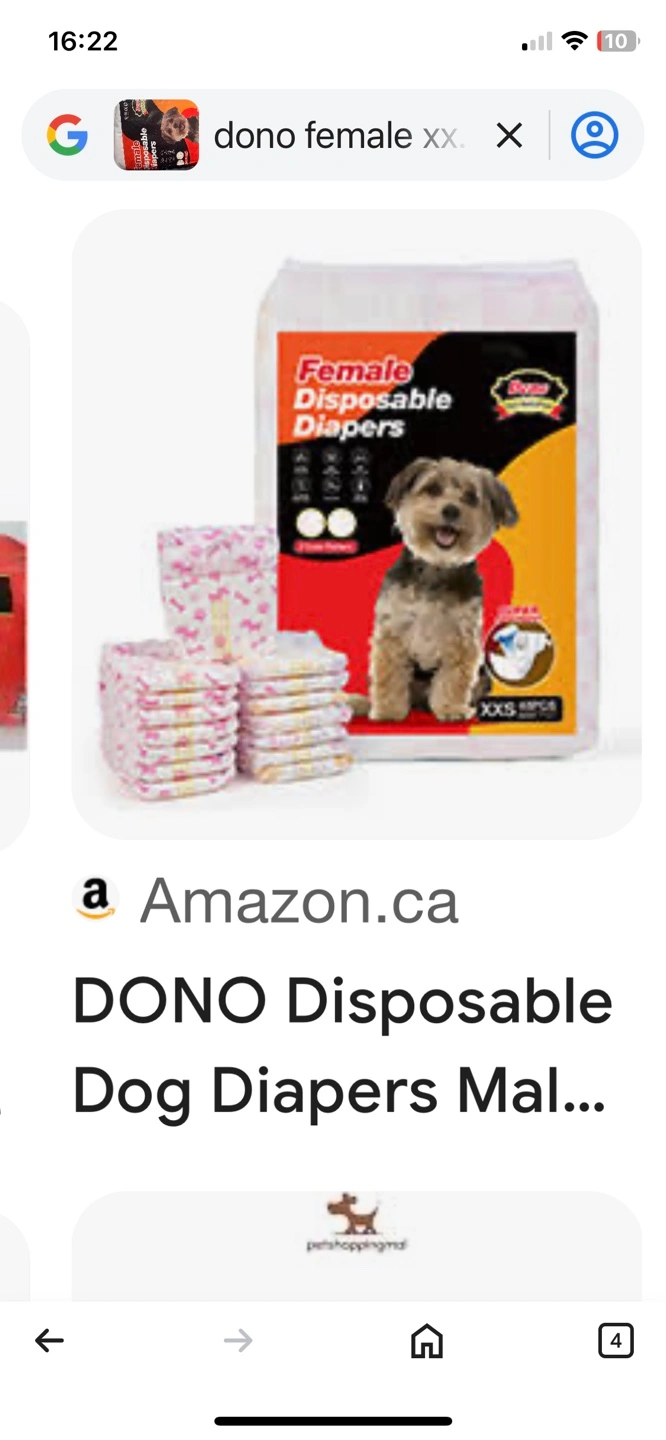The width and height of the screenshot is (666, 1440).
Task: Tap the Google logo
Action: pos(67,135)
